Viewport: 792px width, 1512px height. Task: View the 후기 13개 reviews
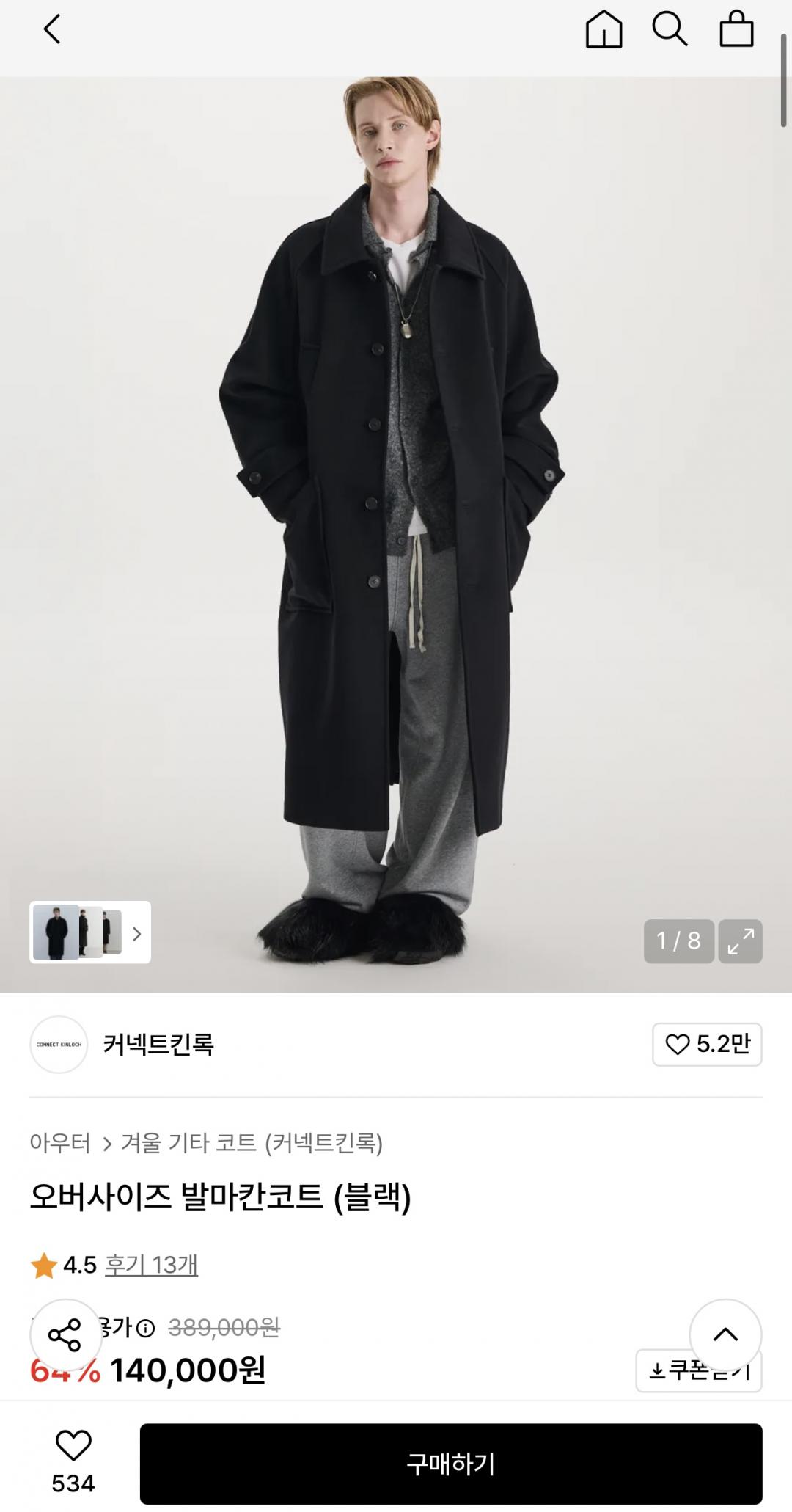click(151, 1265)
